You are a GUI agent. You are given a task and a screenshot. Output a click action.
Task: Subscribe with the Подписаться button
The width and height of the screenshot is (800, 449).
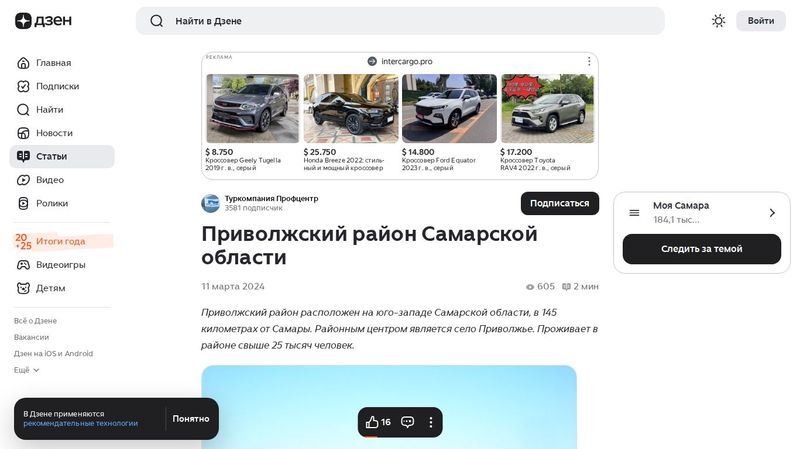(559, 203)
